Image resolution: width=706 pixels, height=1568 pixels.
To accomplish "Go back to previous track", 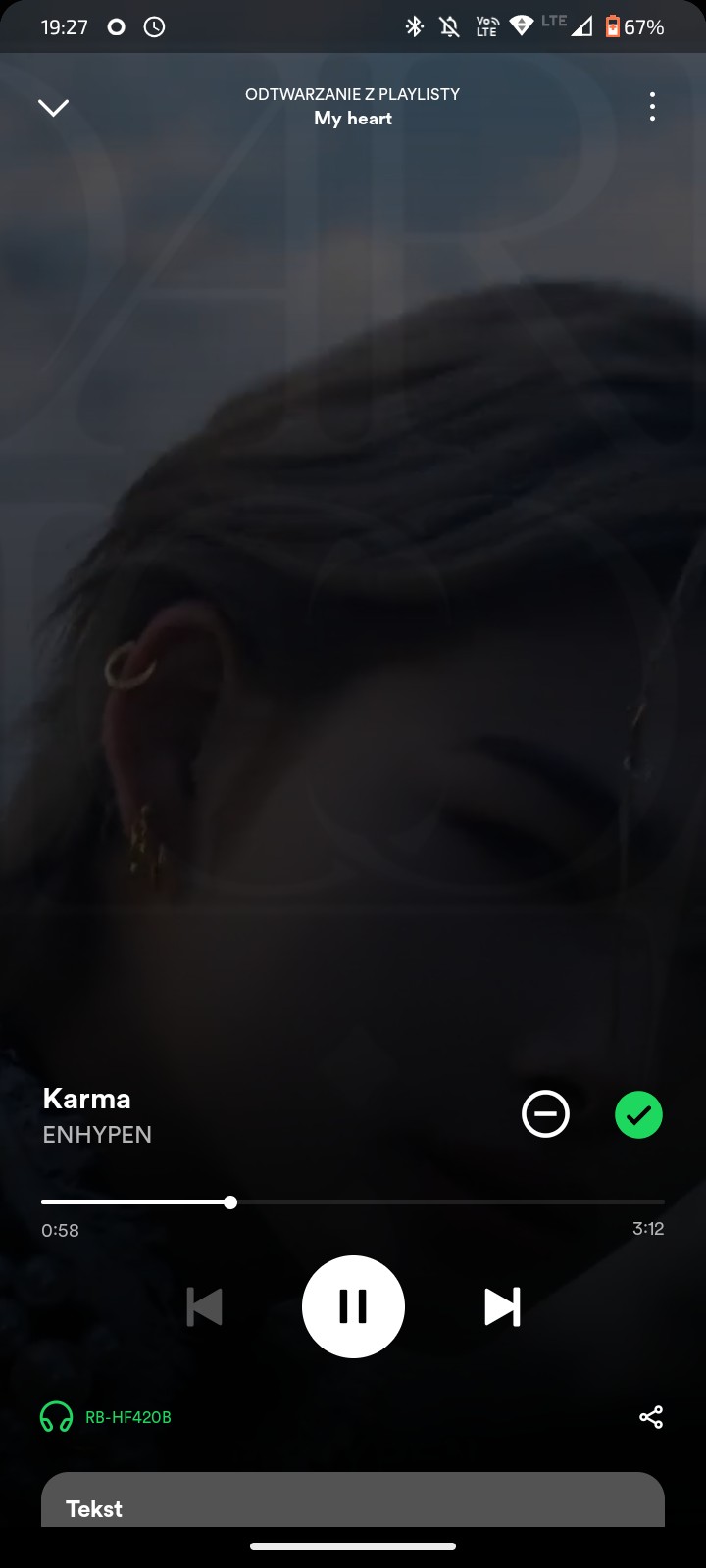I will 204,1306.
